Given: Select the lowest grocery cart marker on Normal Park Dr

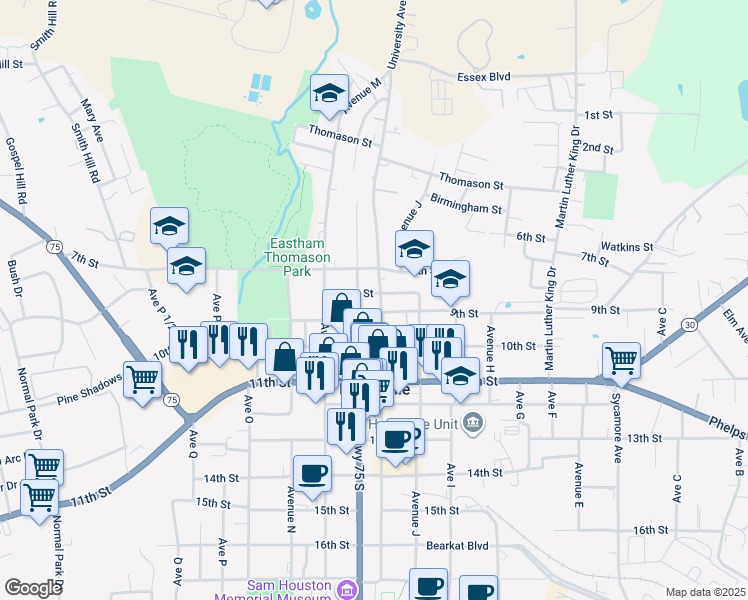Looking at the screenshot, I should click(39, 496).
